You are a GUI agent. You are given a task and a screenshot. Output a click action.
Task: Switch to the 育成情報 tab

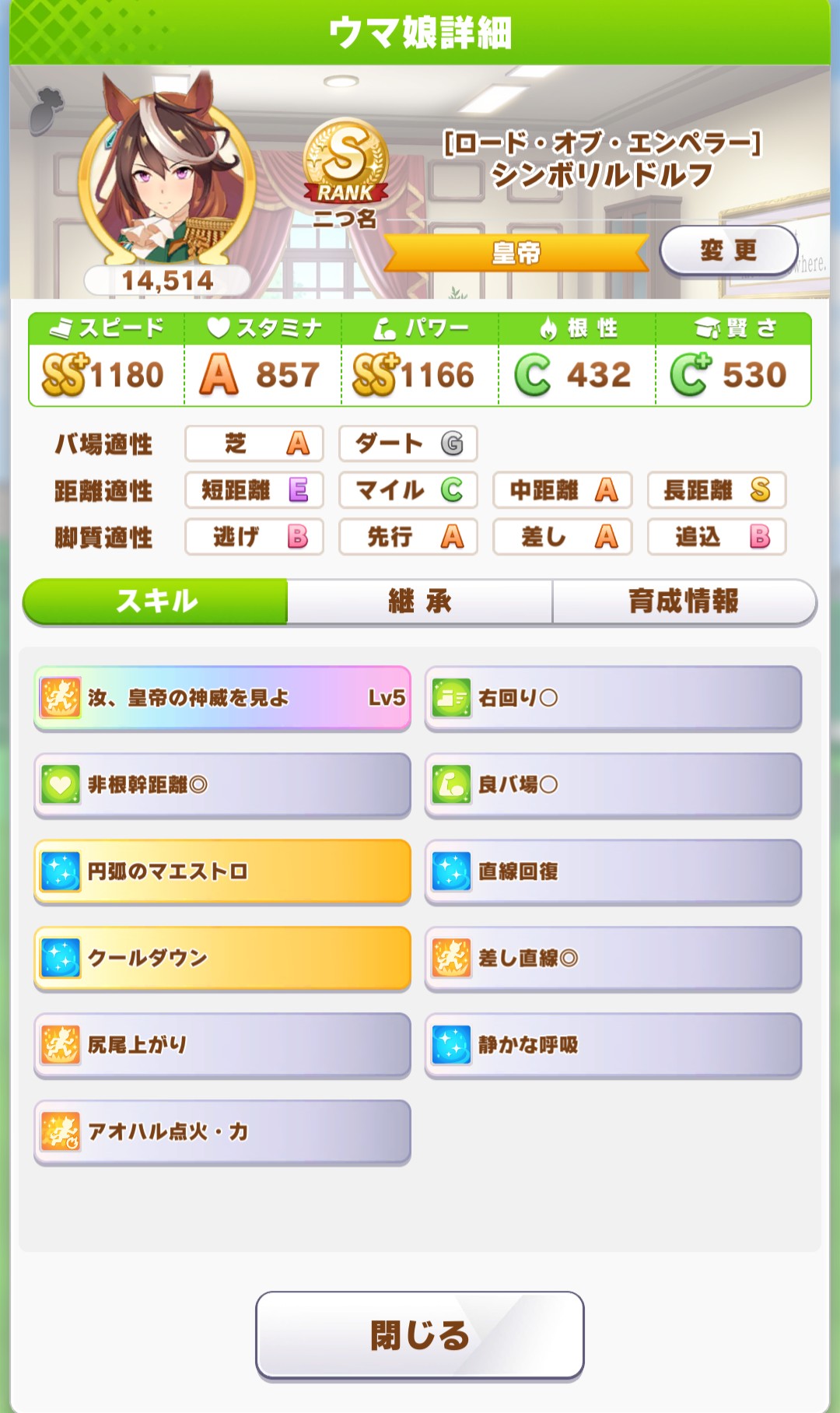684,601
